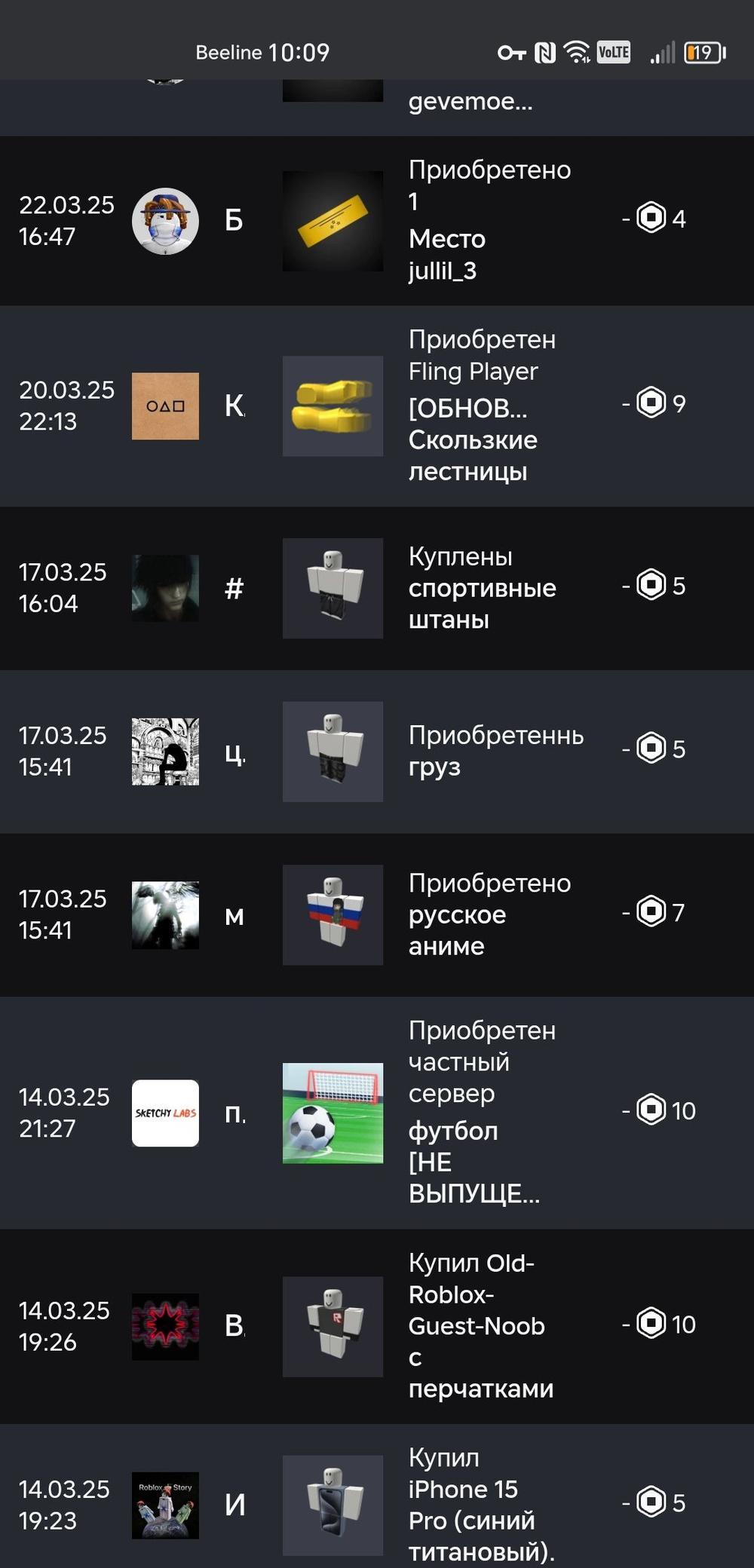The image size is (754, 1568).
Task: Open seller avatar beside спортивные штаны purchase
Action: 165,588
